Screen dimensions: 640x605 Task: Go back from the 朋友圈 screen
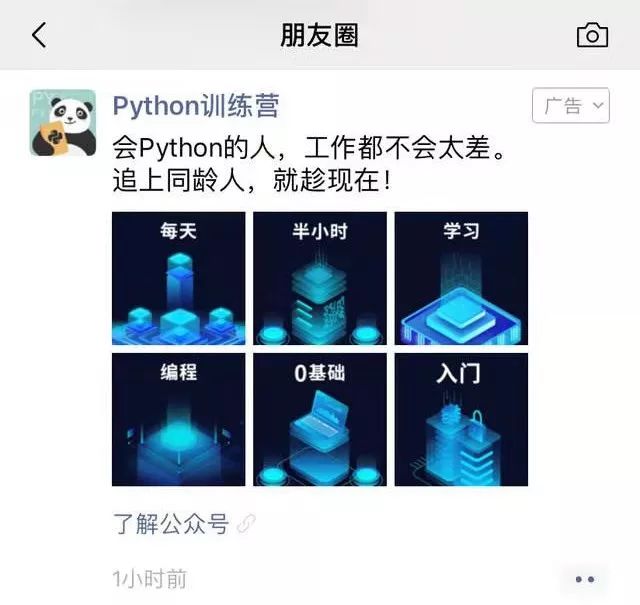click(39, 36)
